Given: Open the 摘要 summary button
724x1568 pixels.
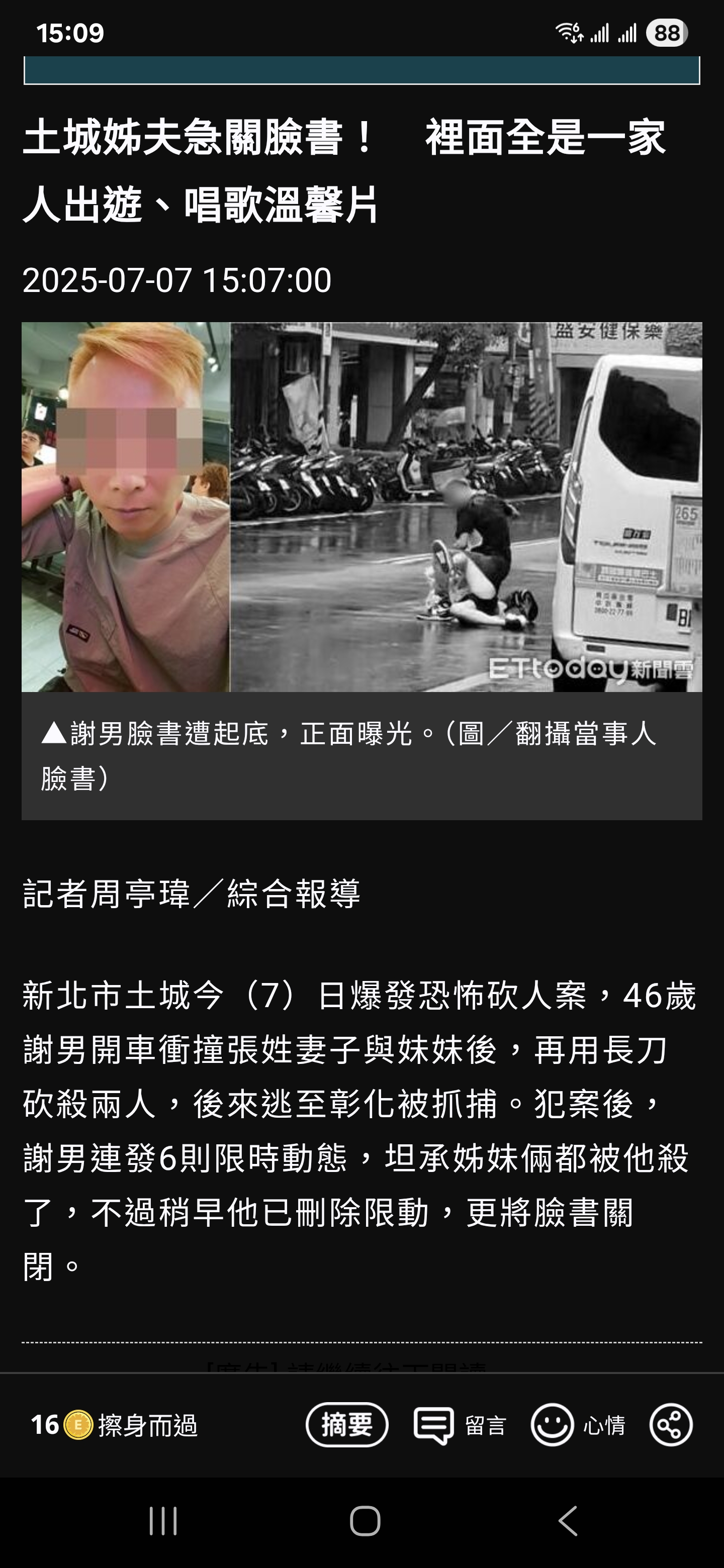Looking at the screenshot, I should (347, 1425).
